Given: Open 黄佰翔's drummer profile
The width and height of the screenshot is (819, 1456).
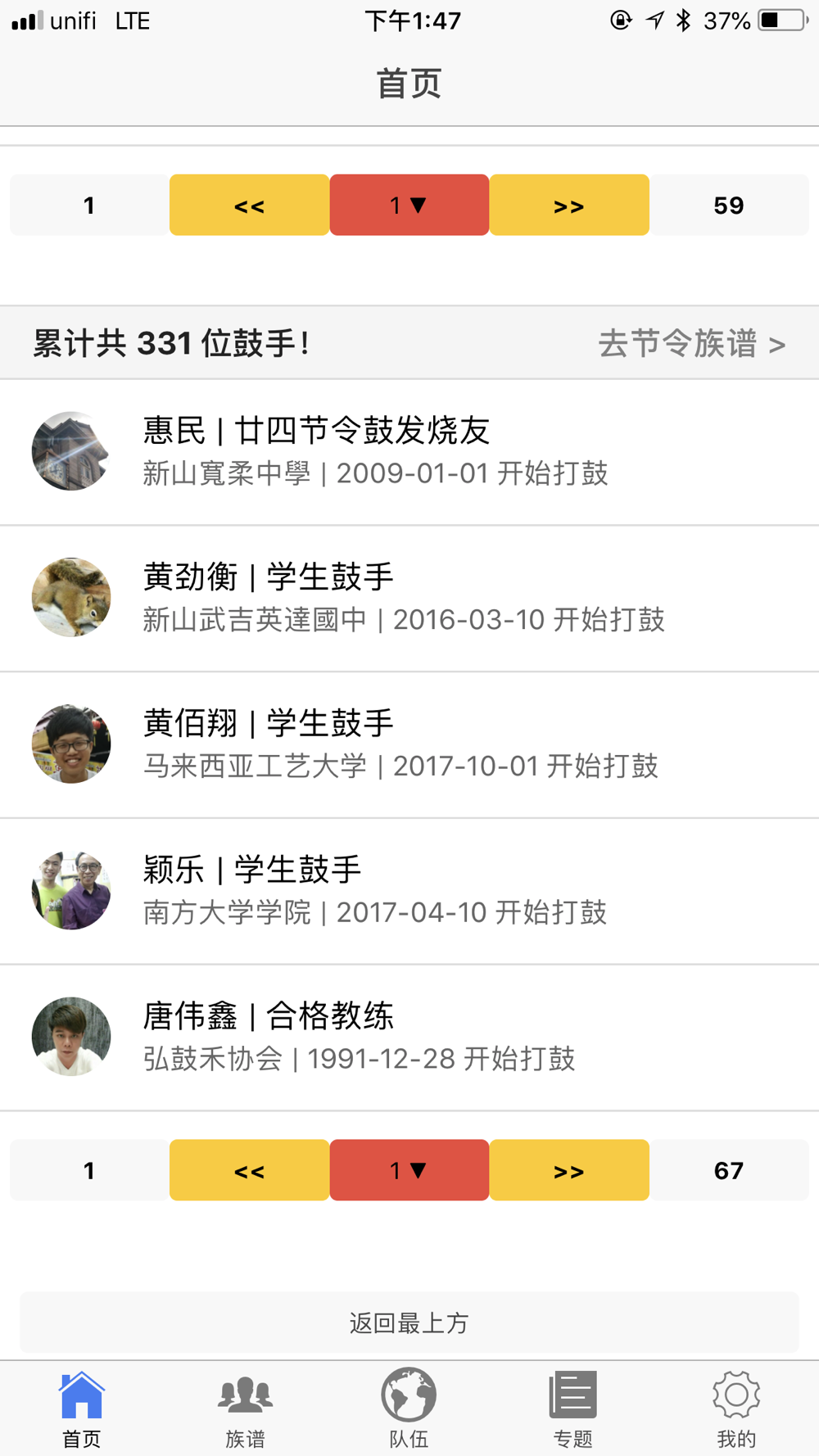Looking at the screenshot, I should tap(409, 744).
